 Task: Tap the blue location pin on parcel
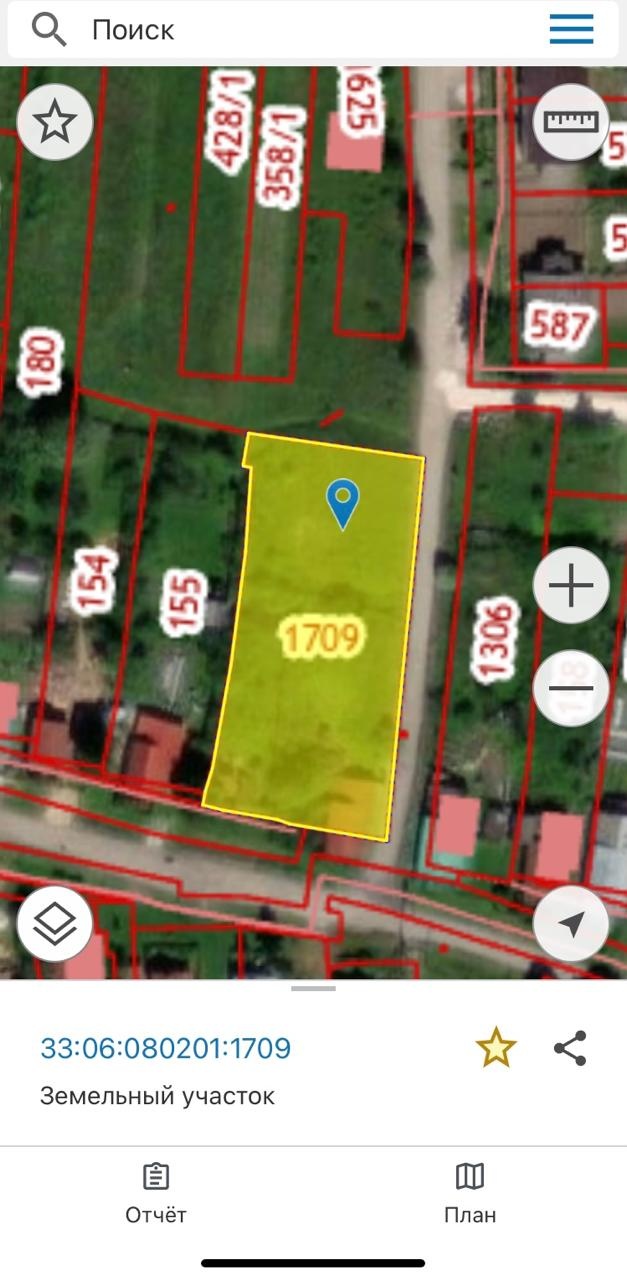(343, 502)
